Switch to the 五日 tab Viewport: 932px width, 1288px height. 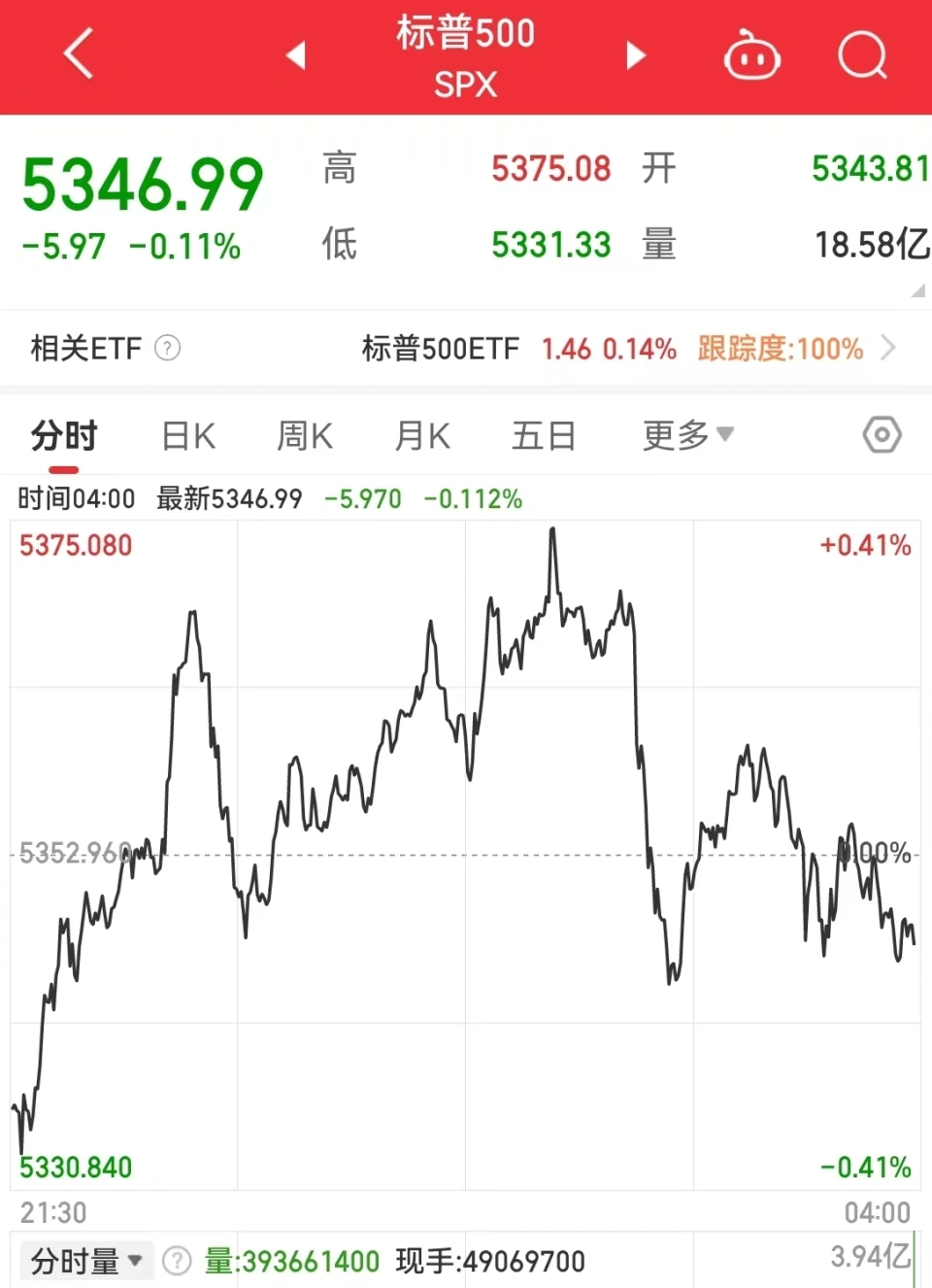click(544, 436)
